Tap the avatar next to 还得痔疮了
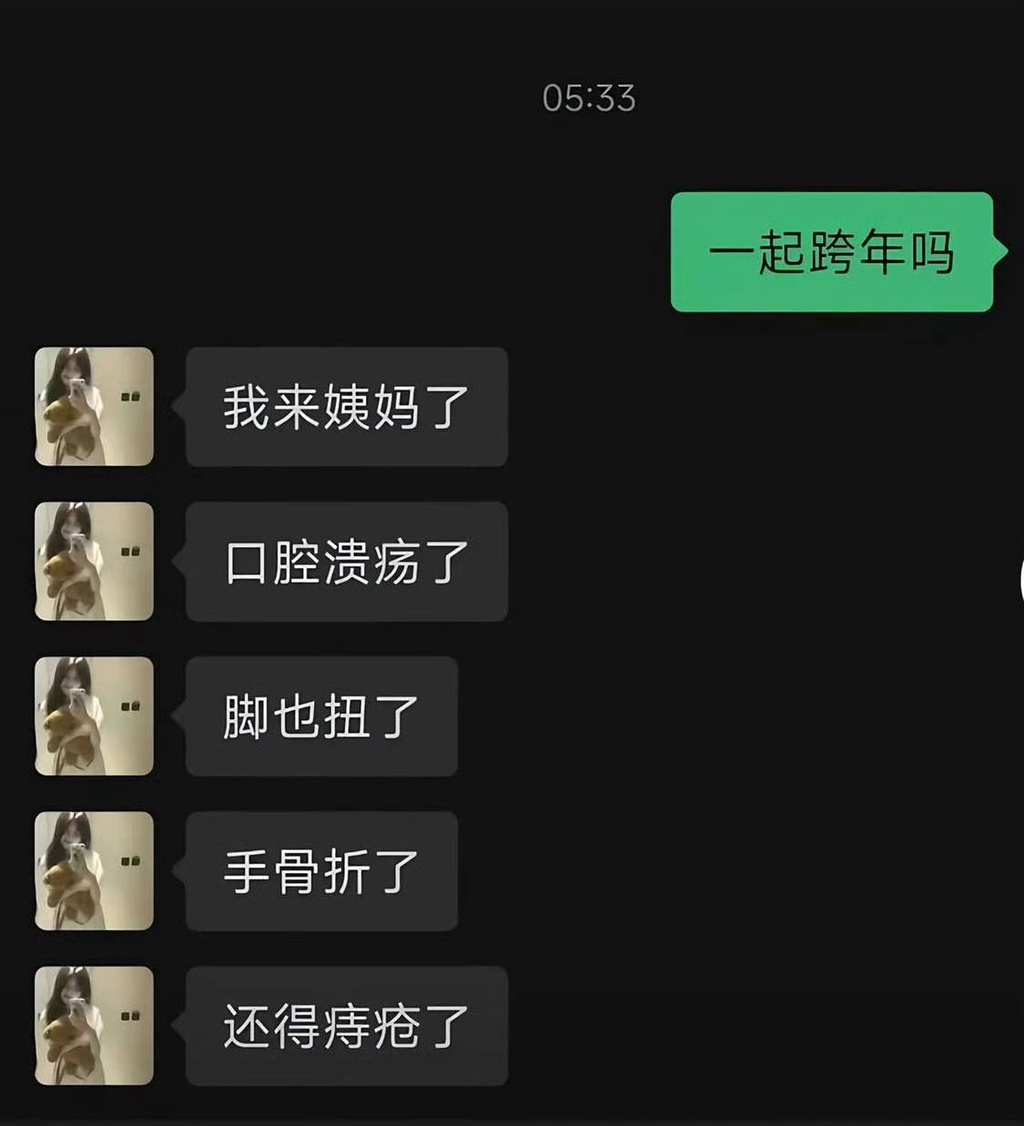Viewport: 1024px width, 1126px height. tap(94, 1025)
